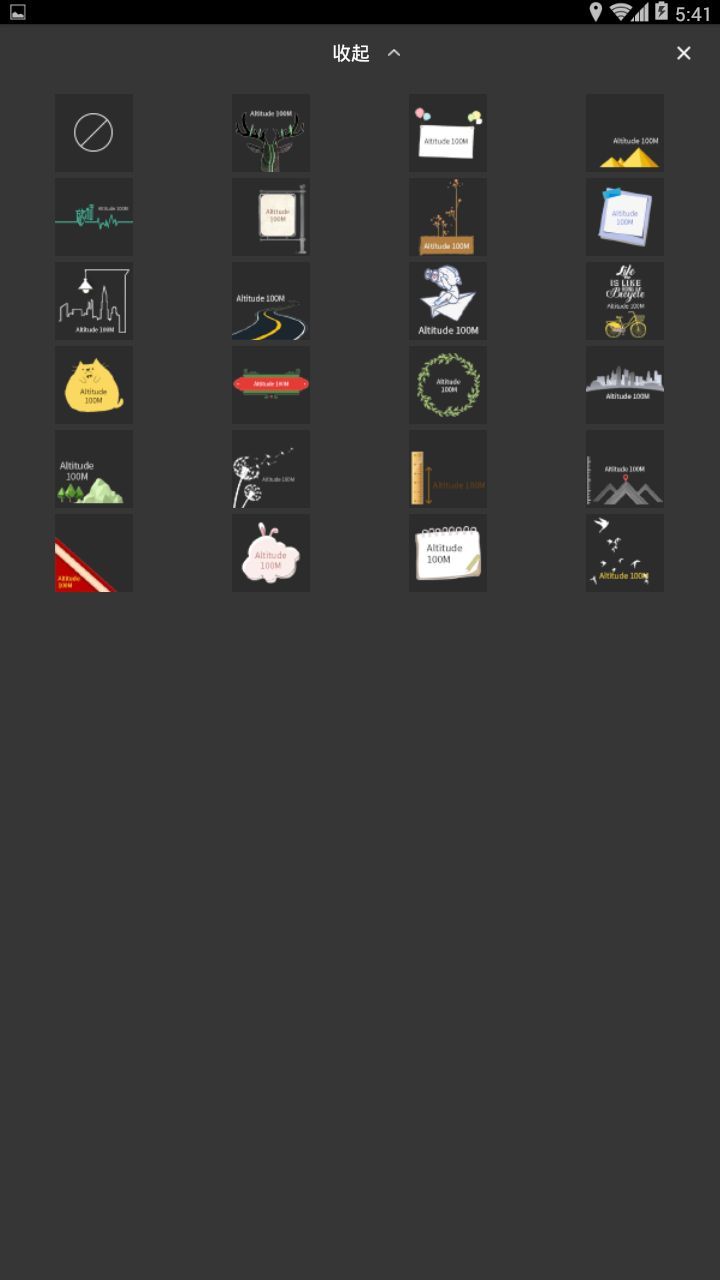Apply the pink bunny cloud sticker

tap(271, 553)
